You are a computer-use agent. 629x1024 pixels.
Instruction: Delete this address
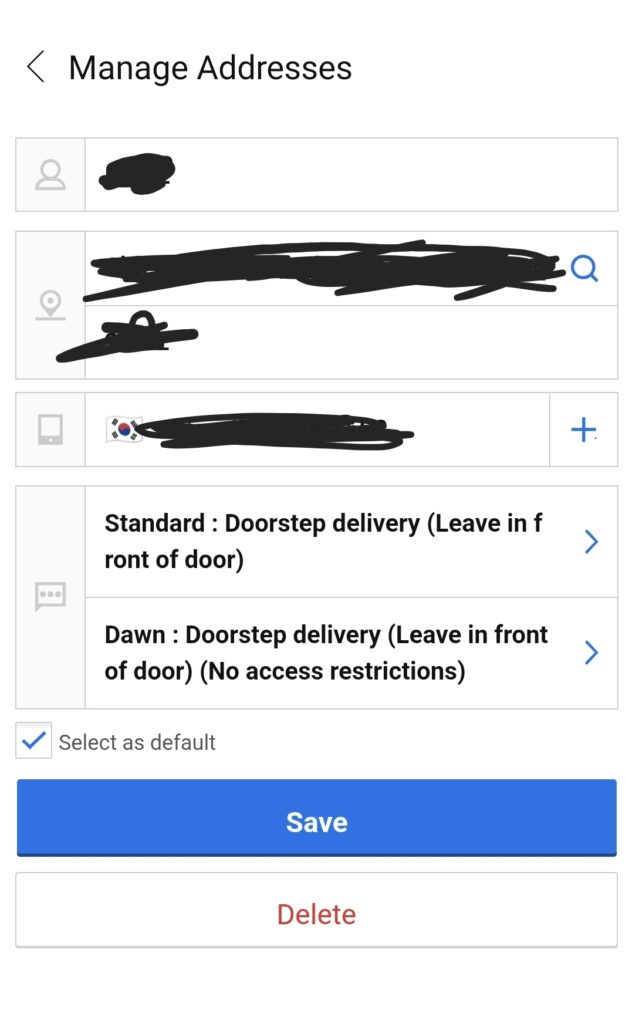coord(316,913)
